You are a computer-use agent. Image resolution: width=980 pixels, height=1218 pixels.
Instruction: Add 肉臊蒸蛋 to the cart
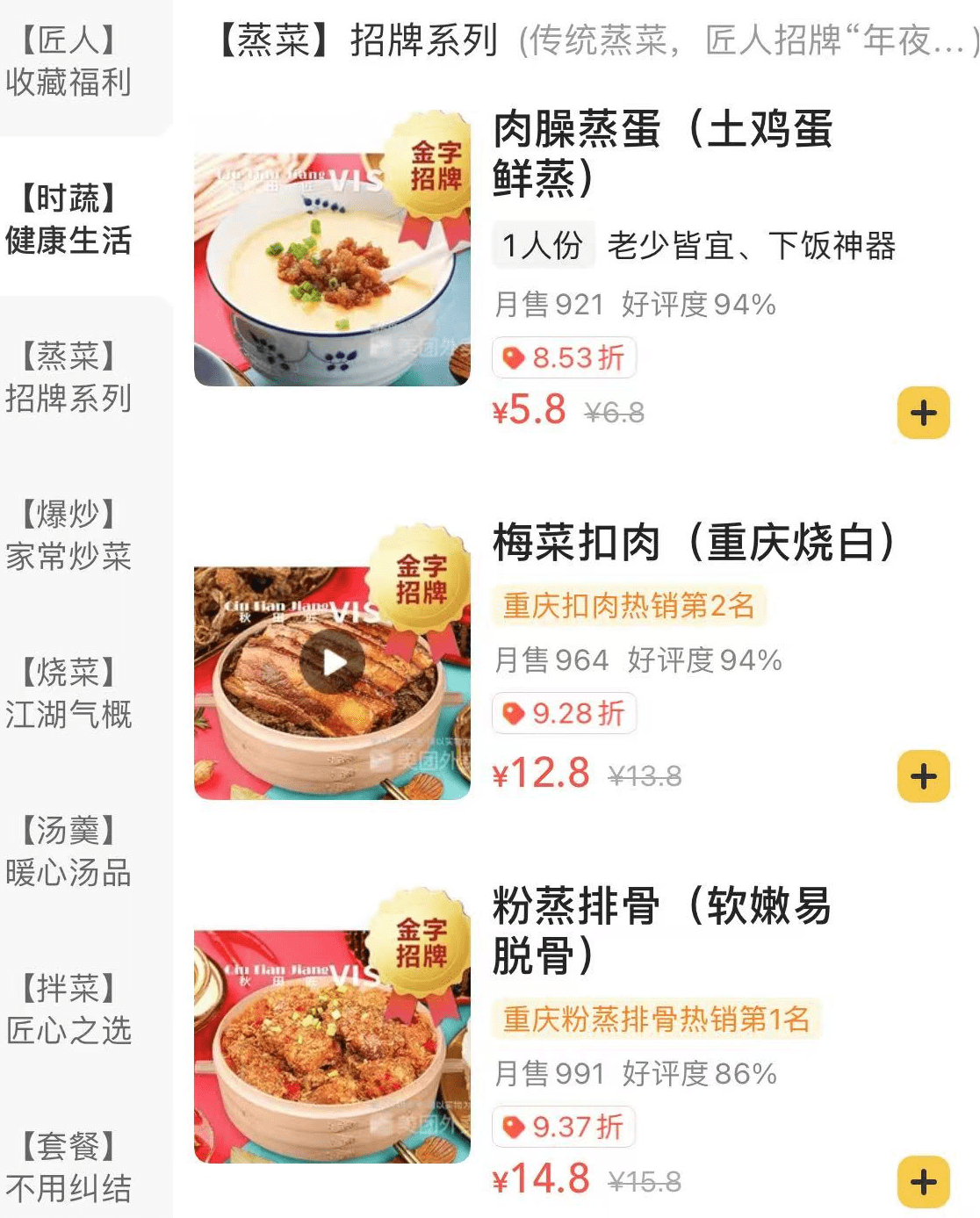923,413
